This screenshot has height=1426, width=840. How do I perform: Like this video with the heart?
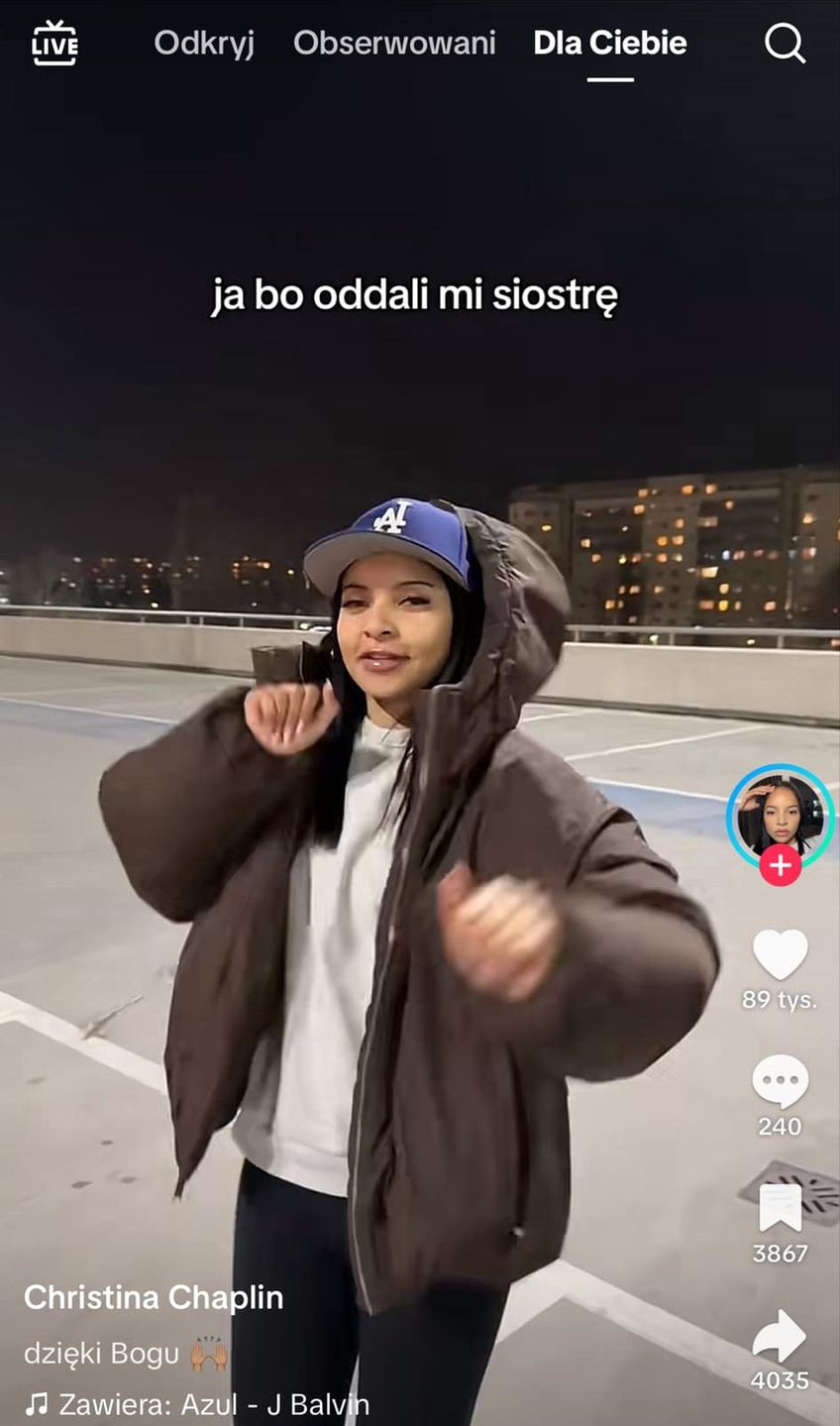click(781, 954)
